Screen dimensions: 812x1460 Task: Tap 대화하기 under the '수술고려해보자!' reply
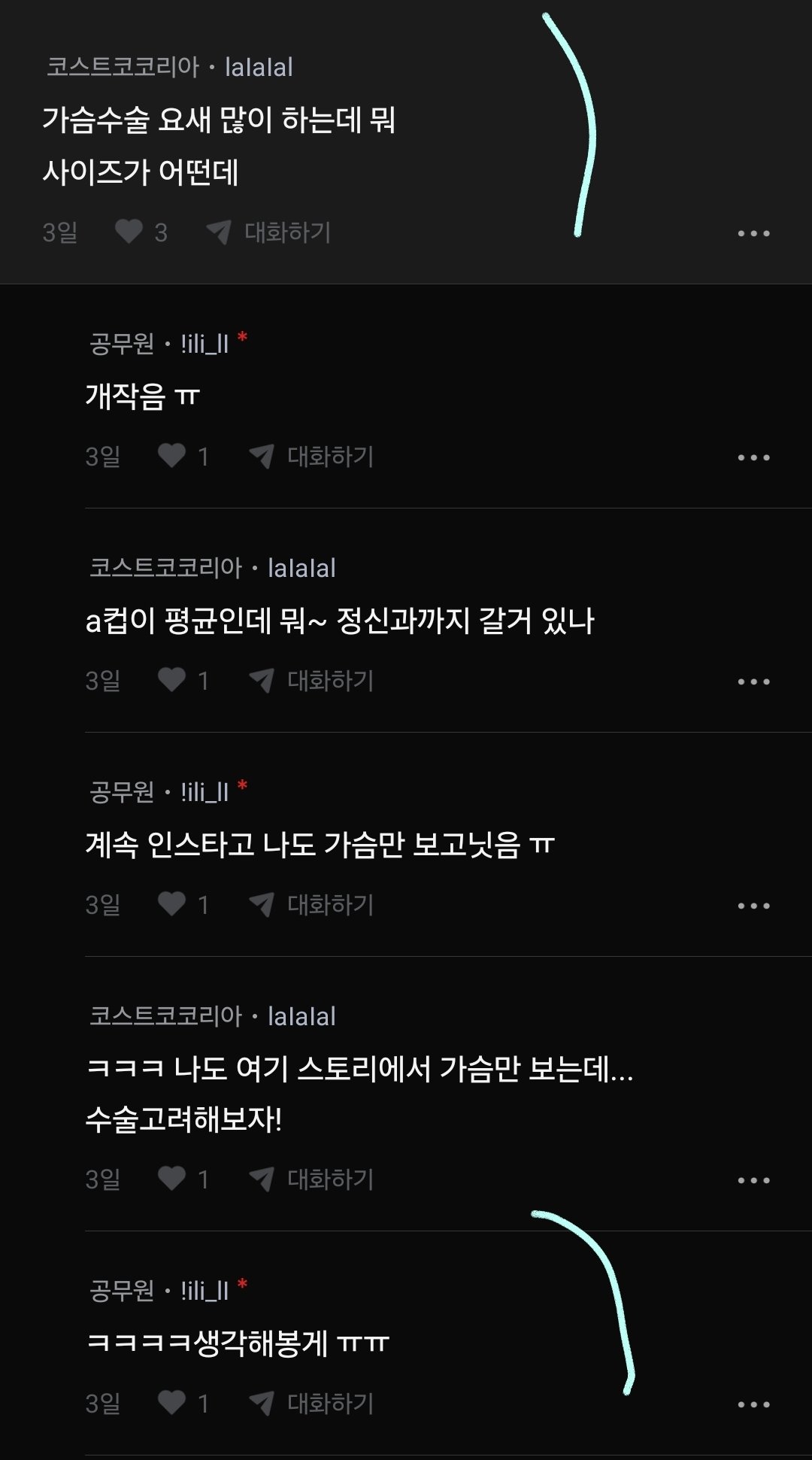coord(312,1179)
